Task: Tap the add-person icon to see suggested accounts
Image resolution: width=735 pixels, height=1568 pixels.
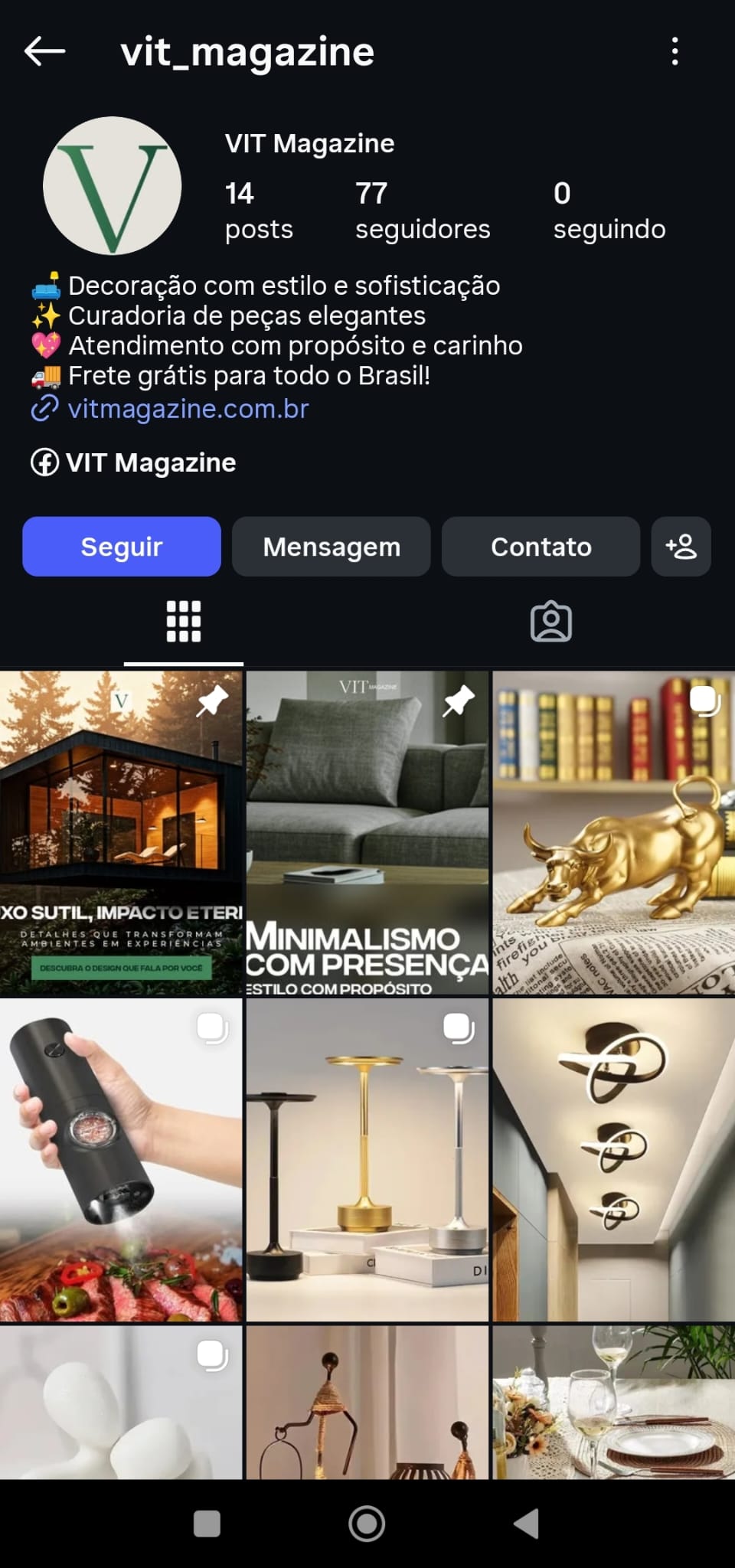Action: pos(681,547)
